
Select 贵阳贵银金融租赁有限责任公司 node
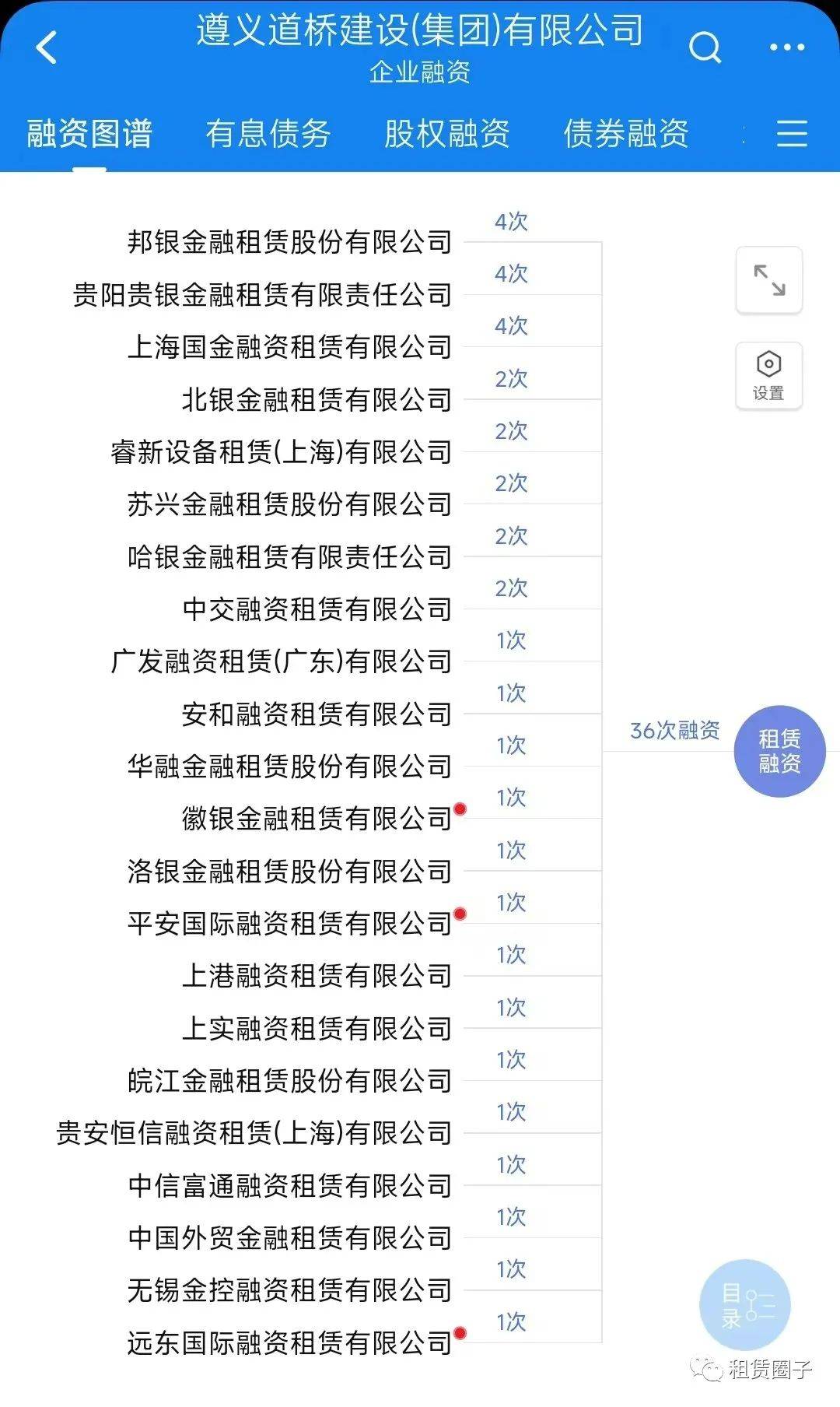click(262, 295)
